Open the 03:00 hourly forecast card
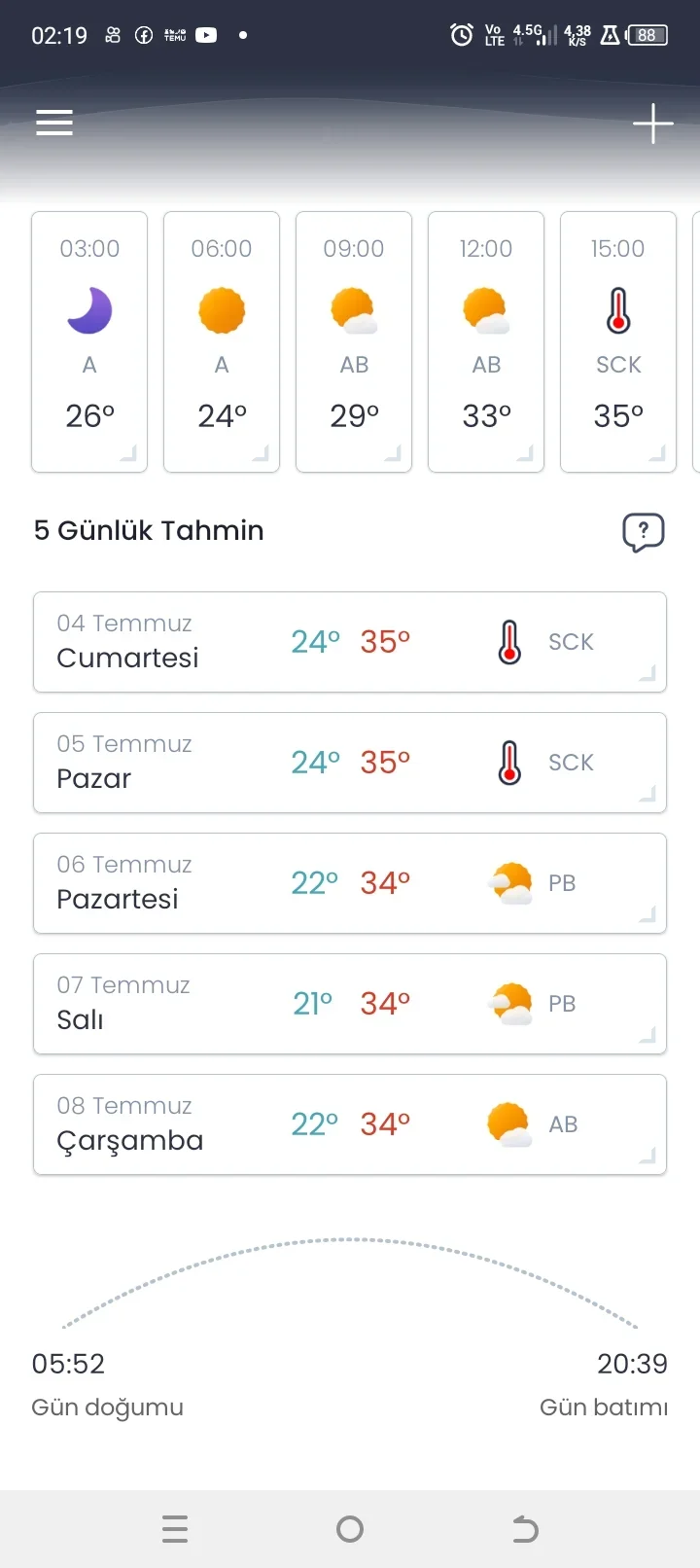The height and width of the screenshot is (1568, 700). pyautogui.click(x=89, y=341)
